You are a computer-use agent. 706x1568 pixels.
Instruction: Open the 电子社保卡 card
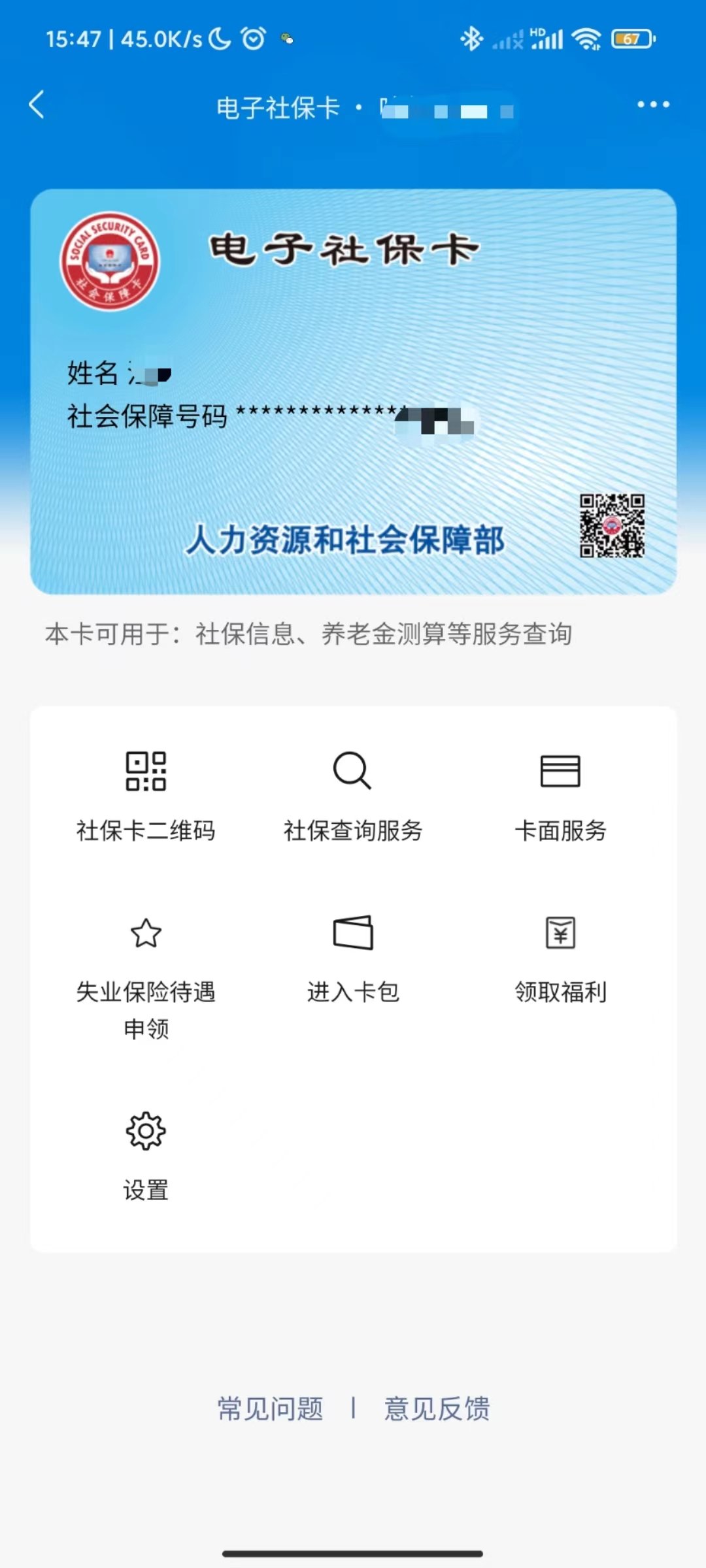pyautogui.click(x=353, y=392)
